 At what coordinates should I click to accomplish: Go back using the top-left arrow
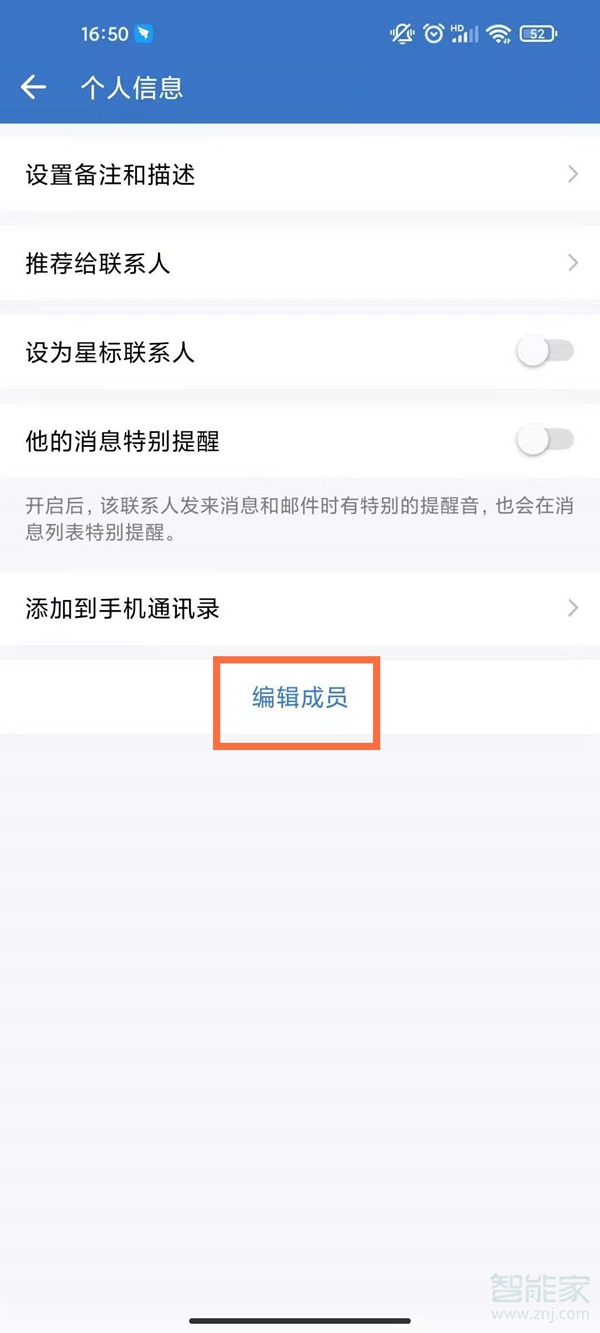[33, 88]
